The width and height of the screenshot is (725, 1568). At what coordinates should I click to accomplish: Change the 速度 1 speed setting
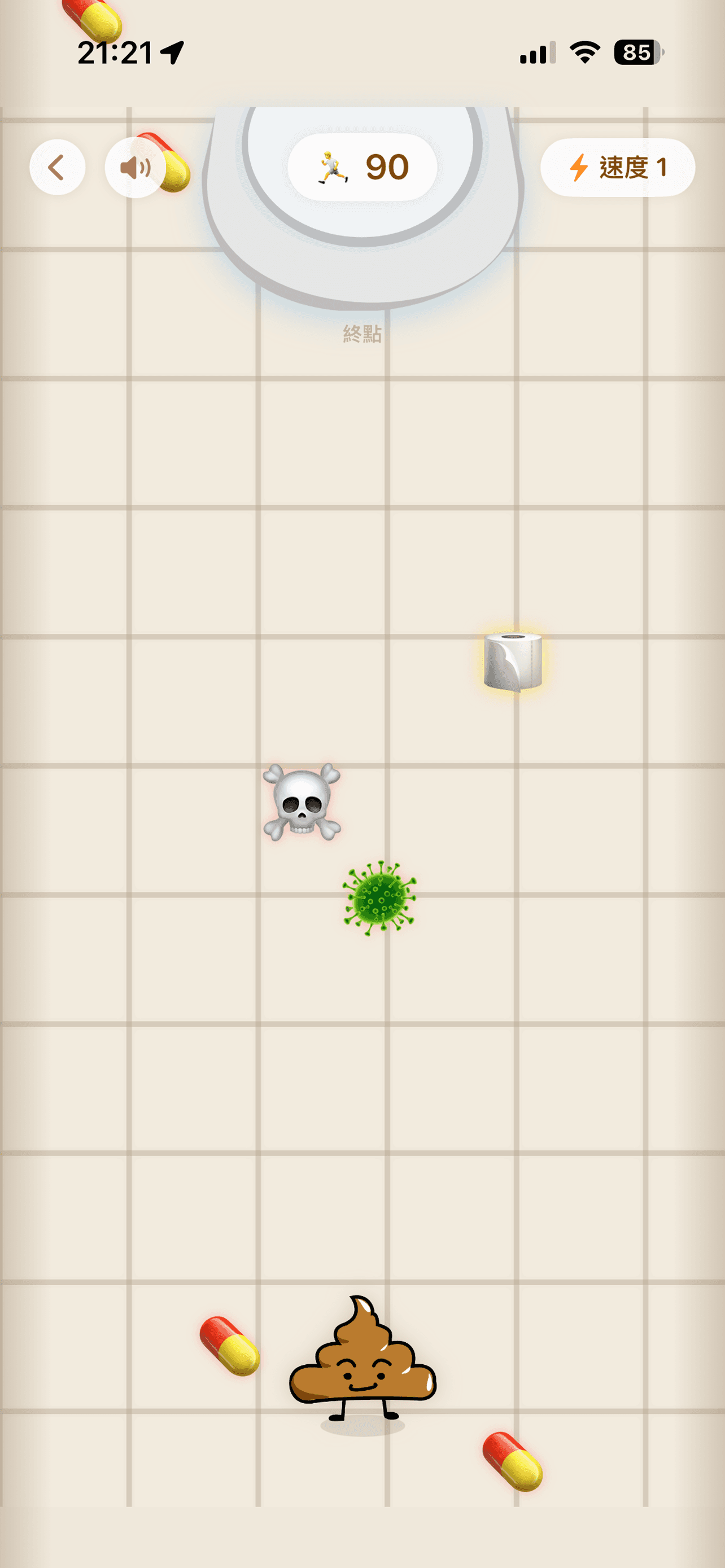617,168
